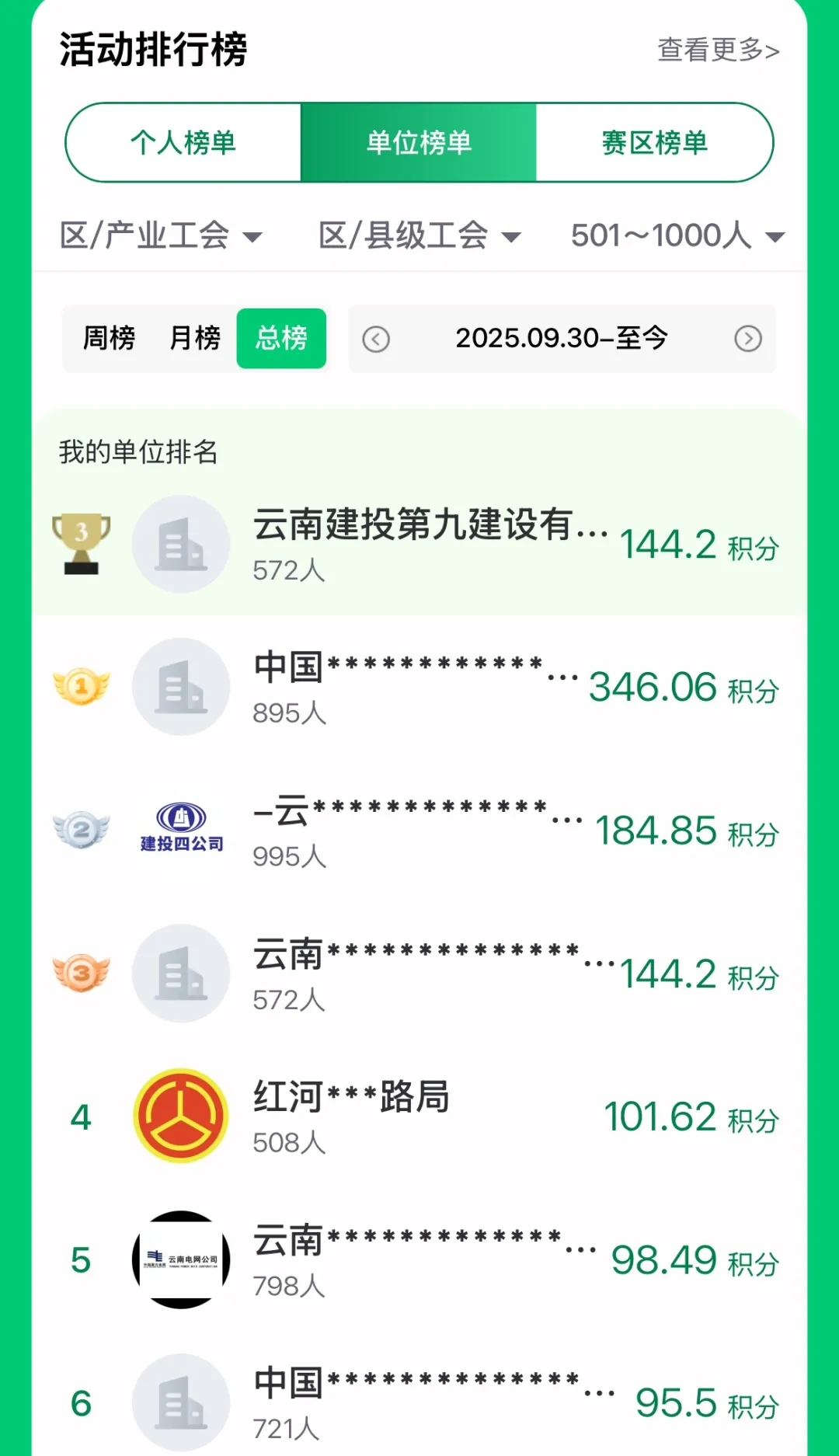839x1456 pixels.
Task: Switch to the 赛区榜单 tab
Action: [x=651, y=141]
